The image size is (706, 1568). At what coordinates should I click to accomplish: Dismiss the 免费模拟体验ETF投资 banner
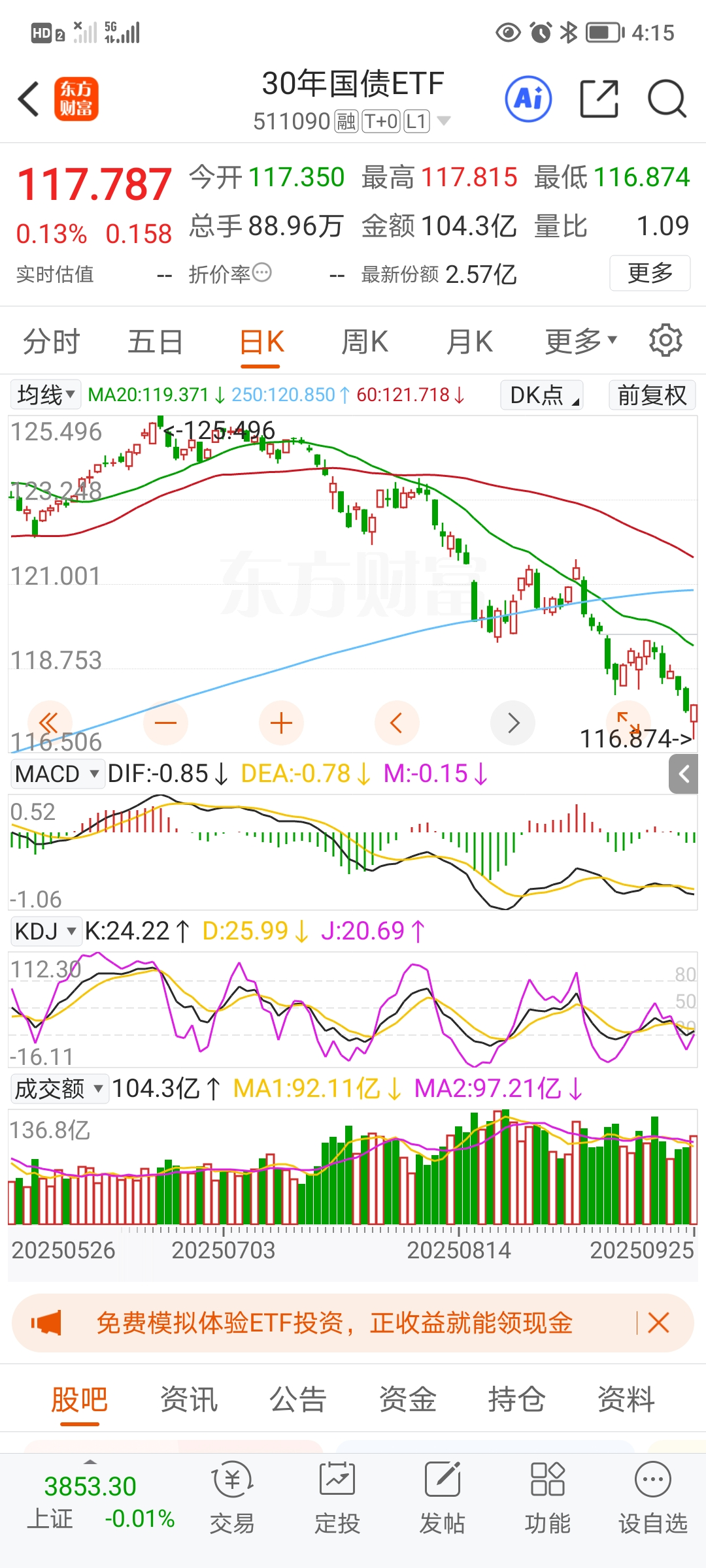point(658,1323)
